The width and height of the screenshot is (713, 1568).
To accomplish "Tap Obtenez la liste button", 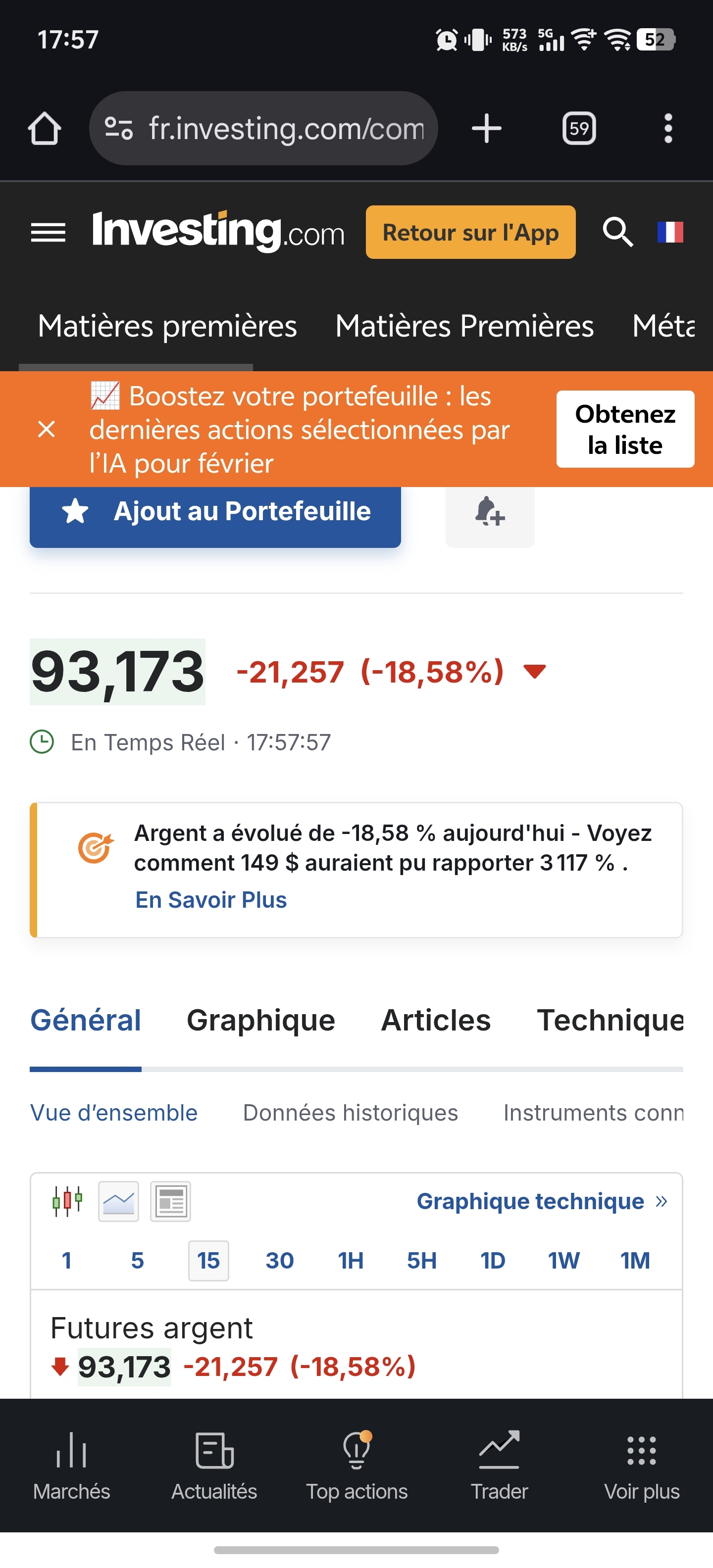I will point(625,429).
